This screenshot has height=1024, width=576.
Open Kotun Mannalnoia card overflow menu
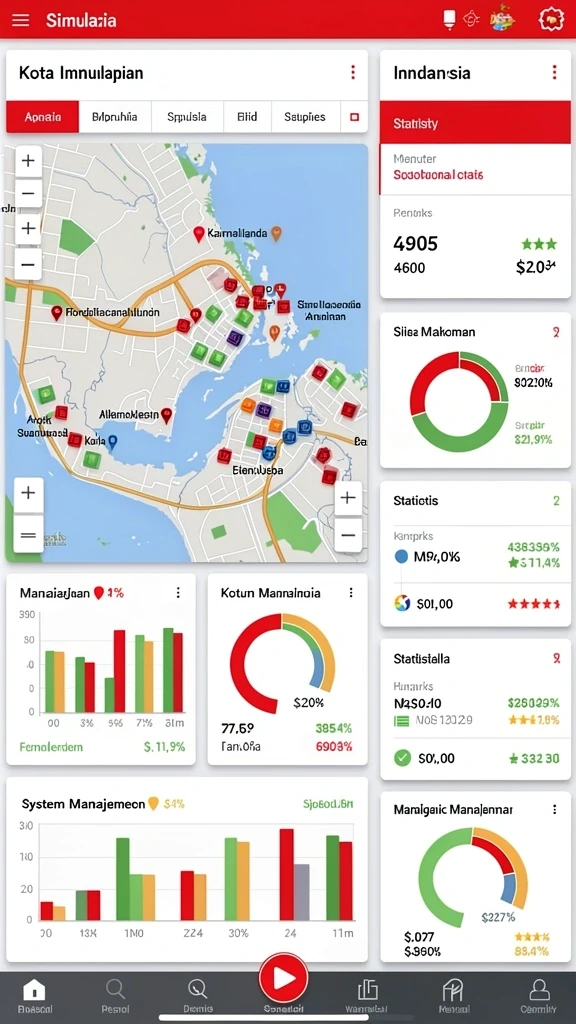point(351,592)
